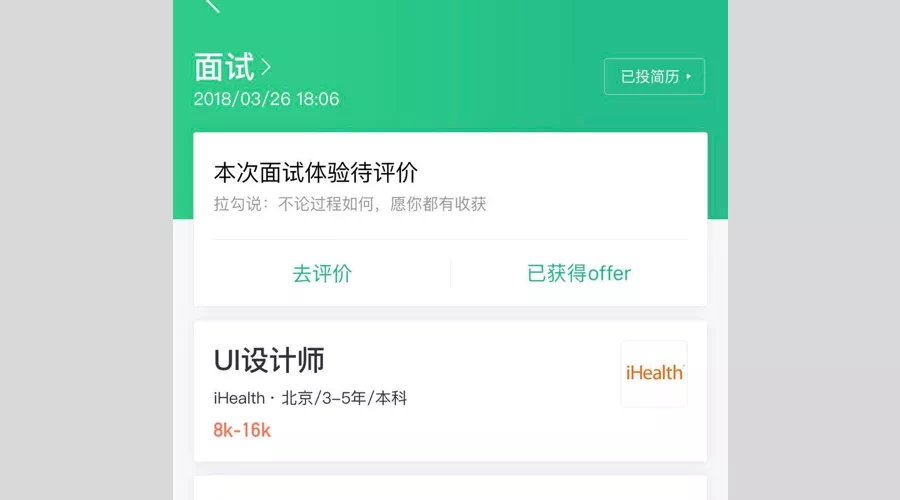Open the 面试 status details chevron
900x500 pixels.
point(266,67)
